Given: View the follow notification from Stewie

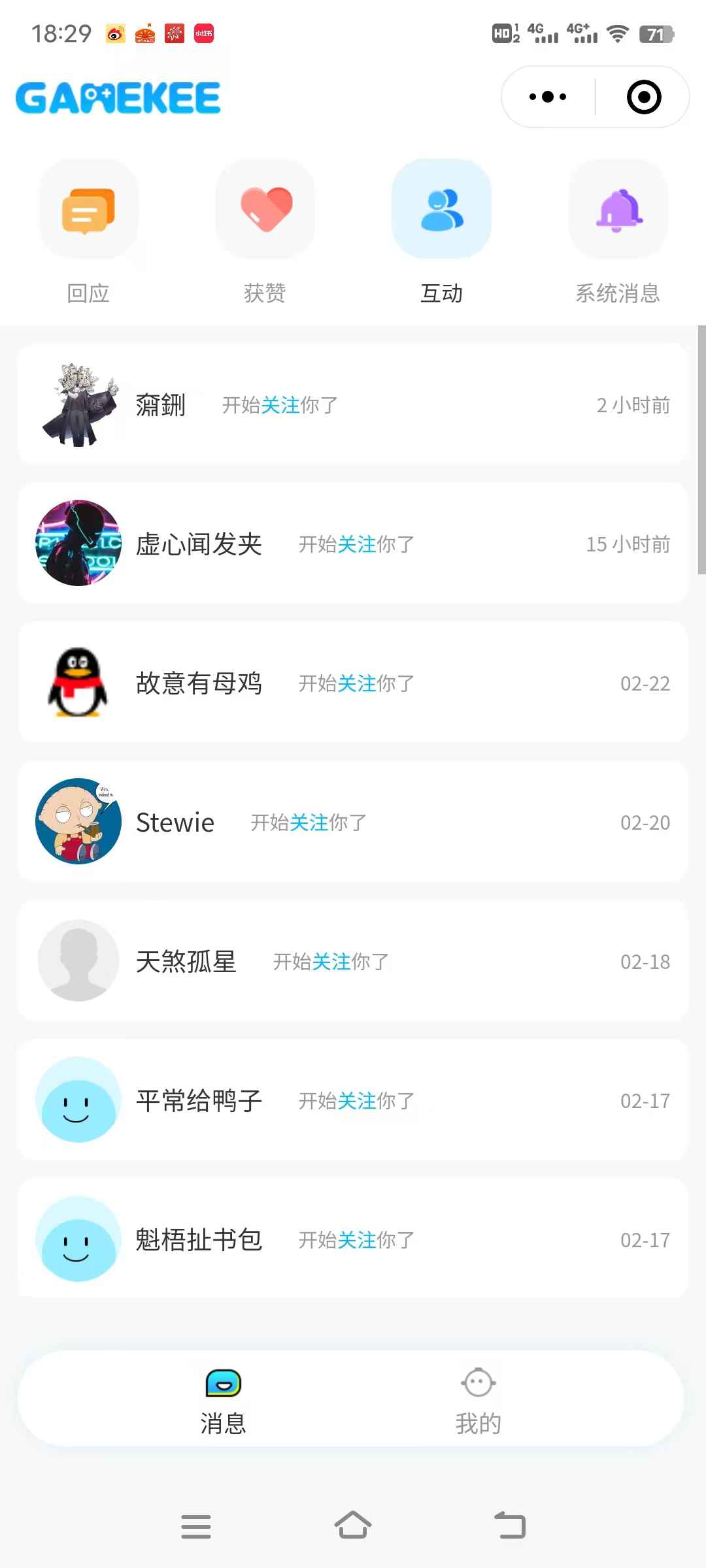Looking at the screenshot, I should (353, 822).
